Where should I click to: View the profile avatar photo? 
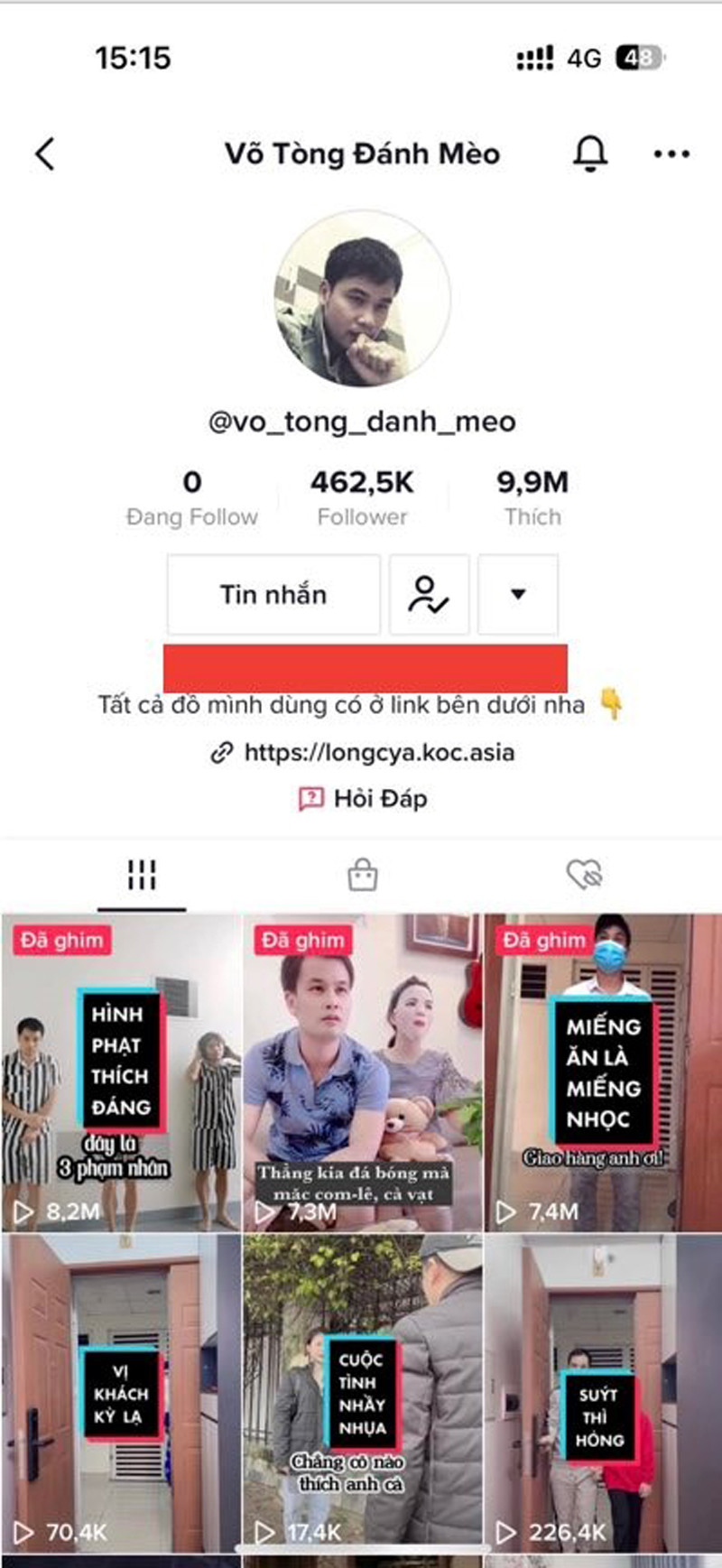(x=362, y=299)
